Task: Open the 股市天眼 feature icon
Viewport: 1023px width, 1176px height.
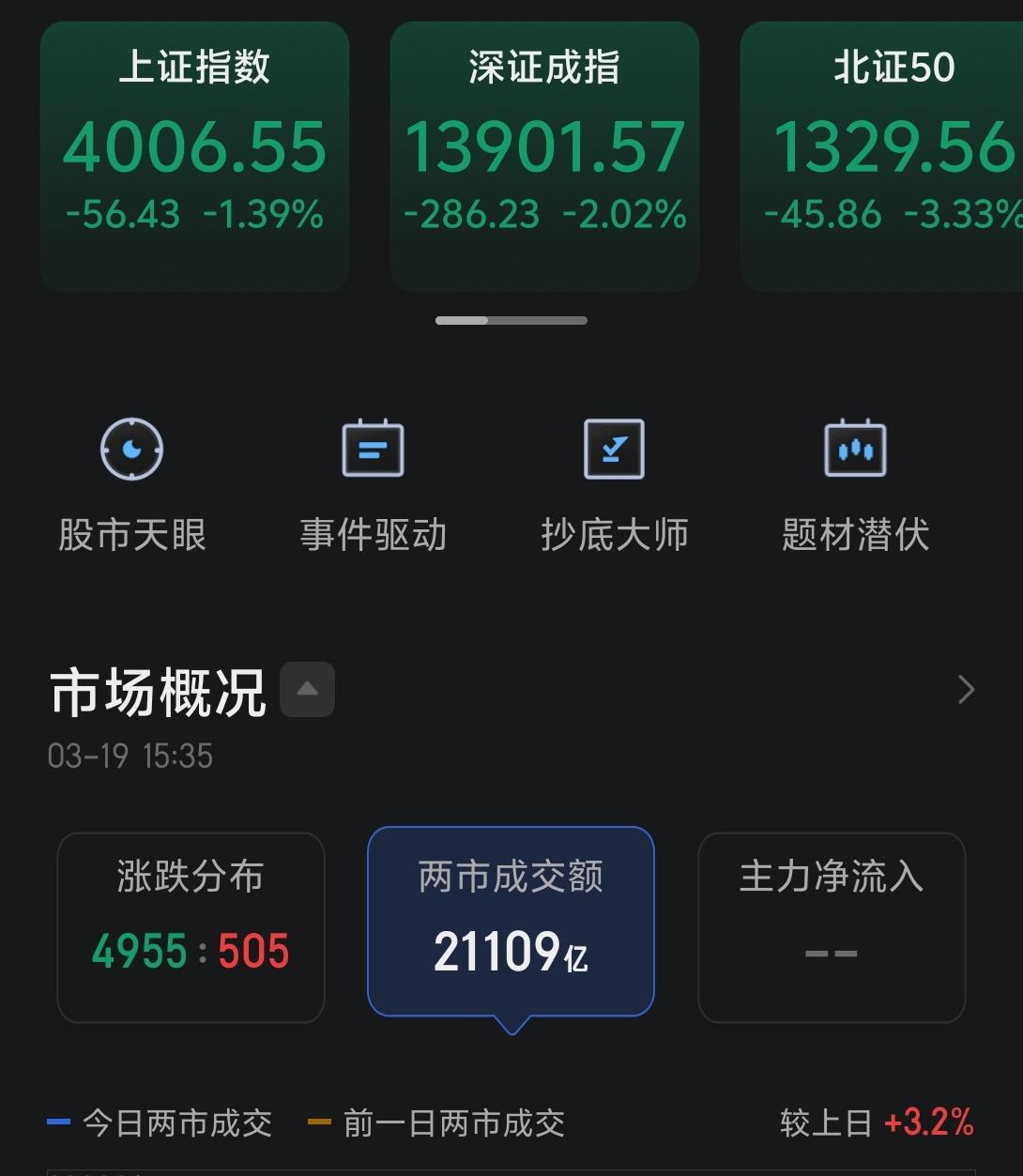Action: coord(130,449)
